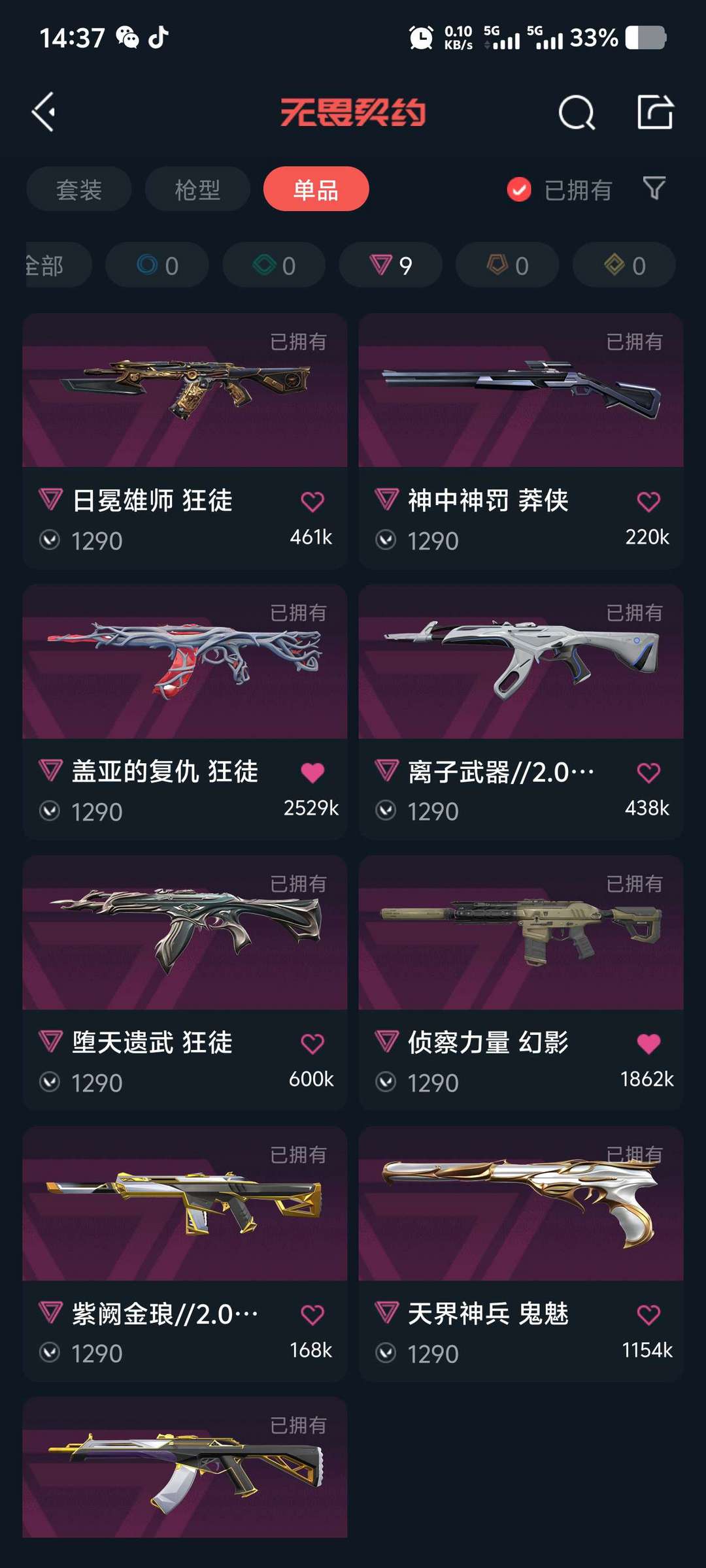
Task: Uncheck the 已拥有 checkbox
Action: coord(519,190)
